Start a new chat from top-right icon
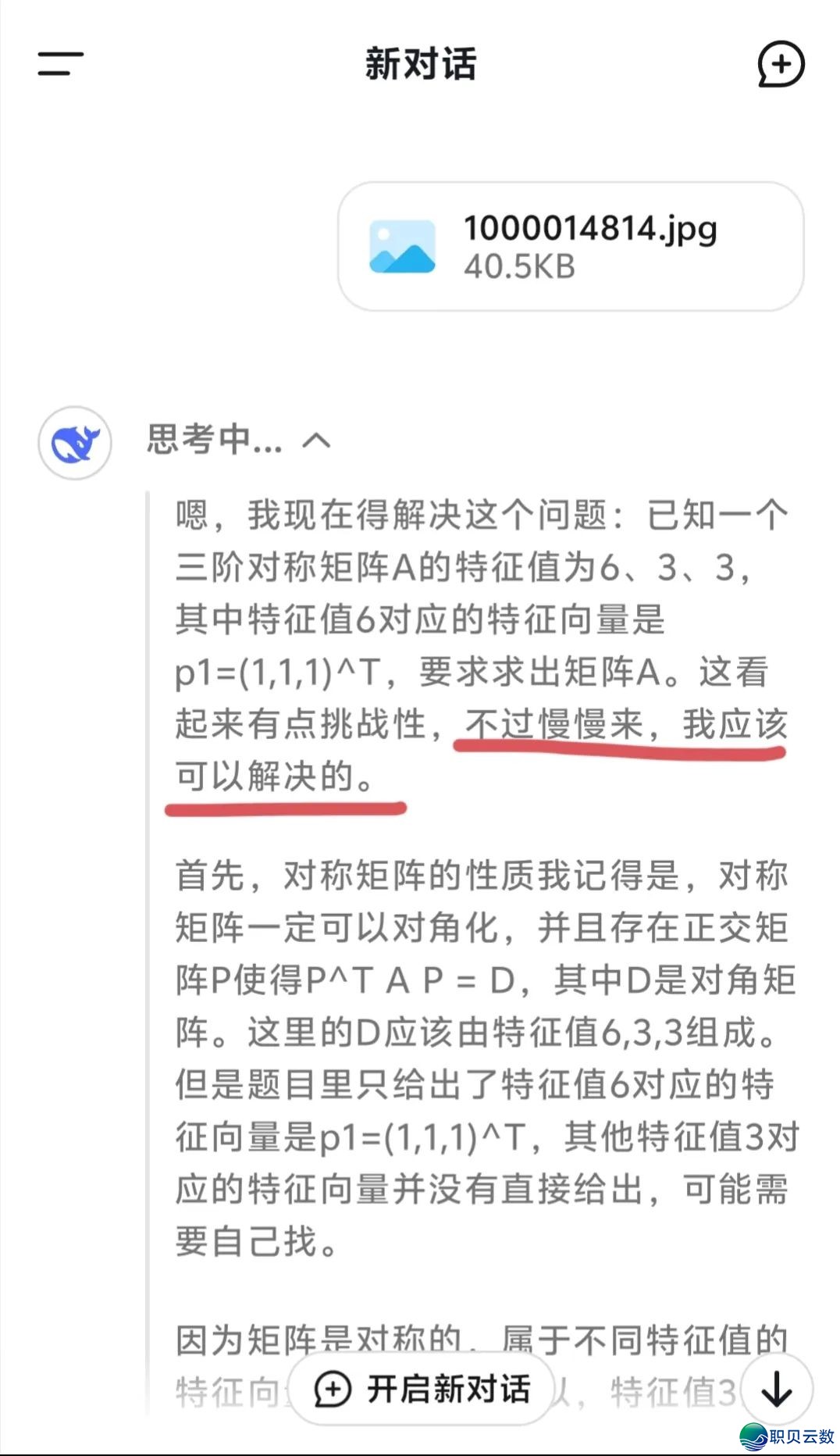Screen dimensions: 840x1456 click(780, 64)
